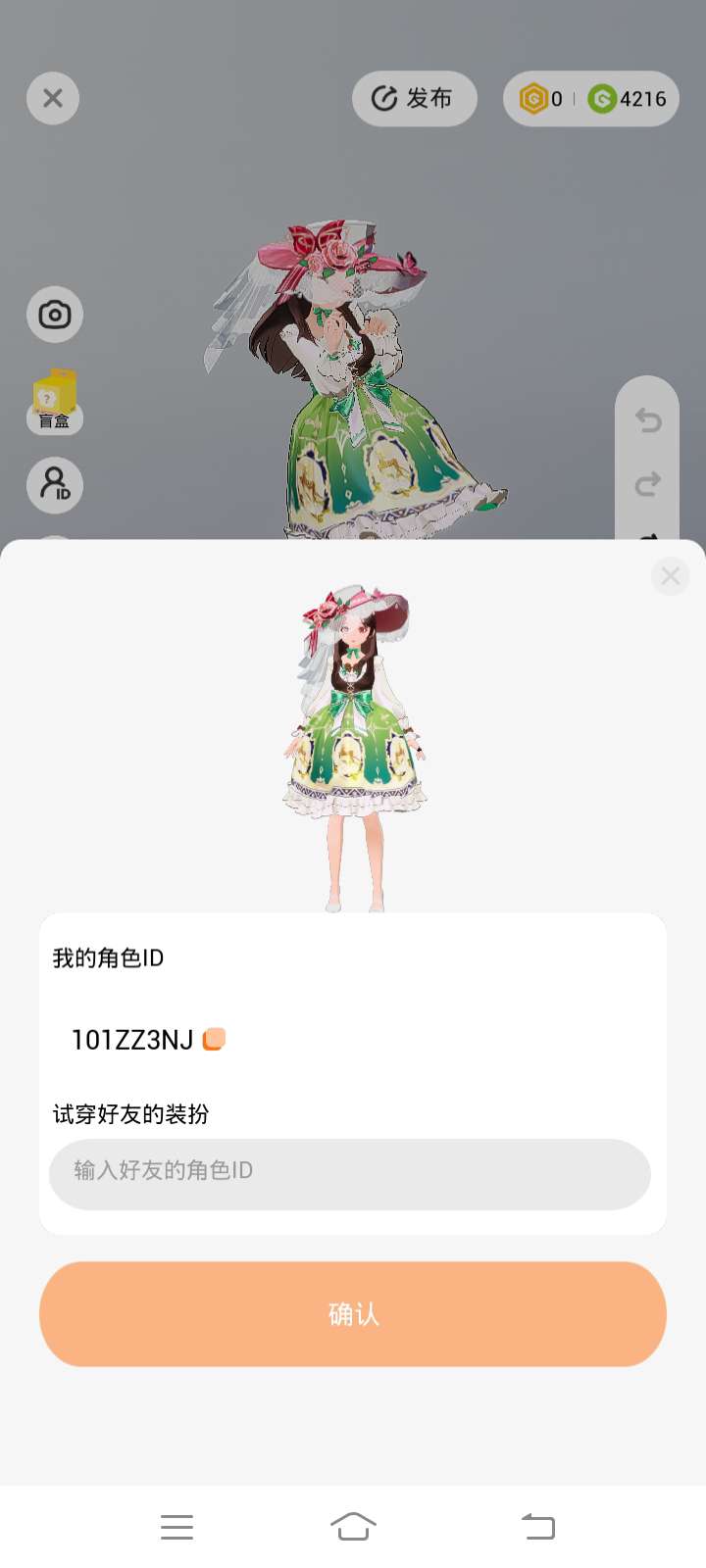
Task: Close the avatar editor with the X
Action: [53, 99]
